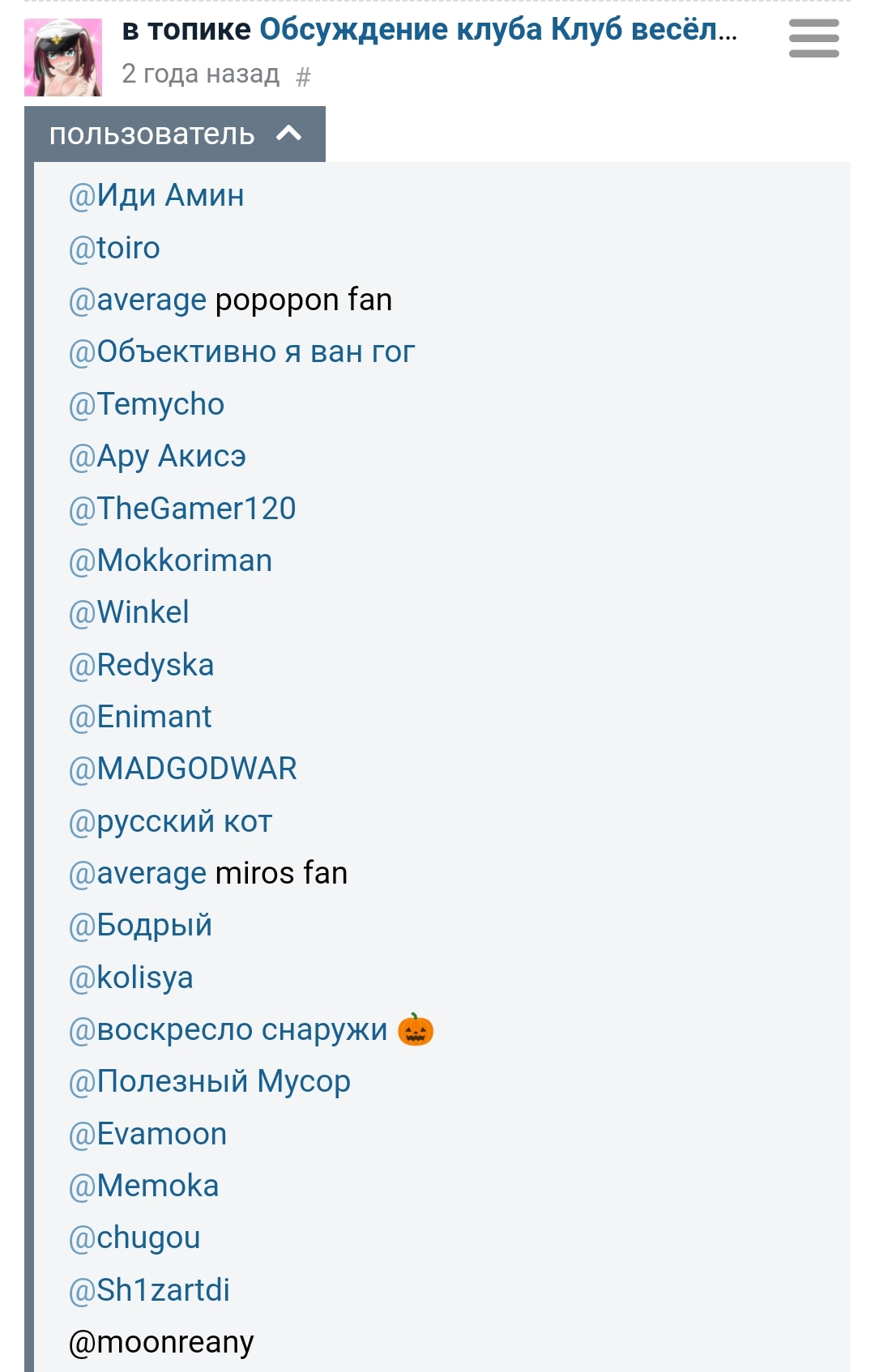Open @TheGamer120 user page
The width and height of the screenshot is (875, 1372).
(x=182, y=509)
